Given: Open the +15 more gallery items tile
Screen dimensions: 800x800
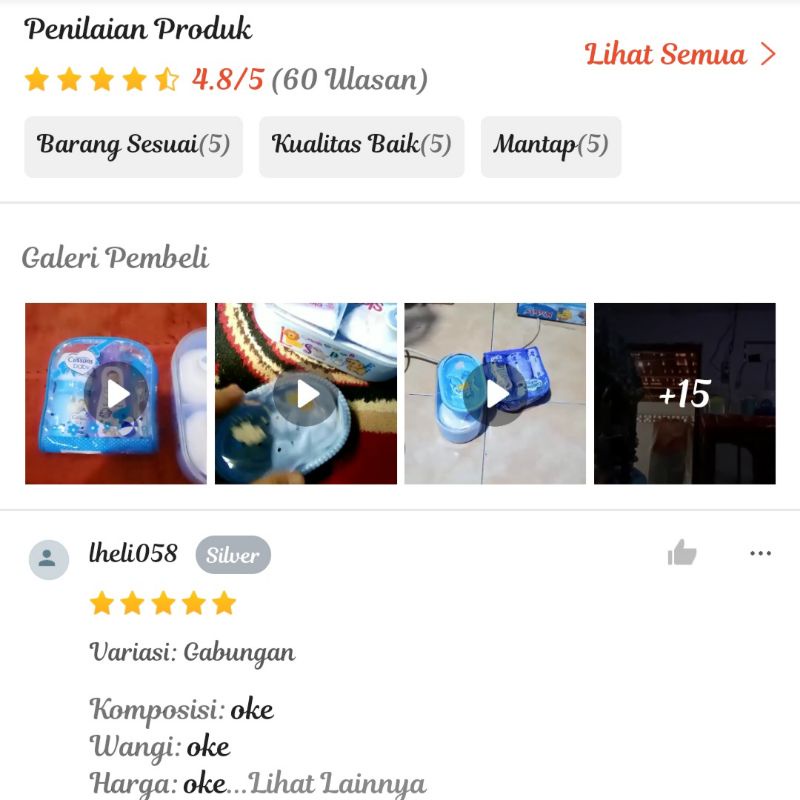Looking at the screenshot, I should pyautogui.click(x=684, y=394).
